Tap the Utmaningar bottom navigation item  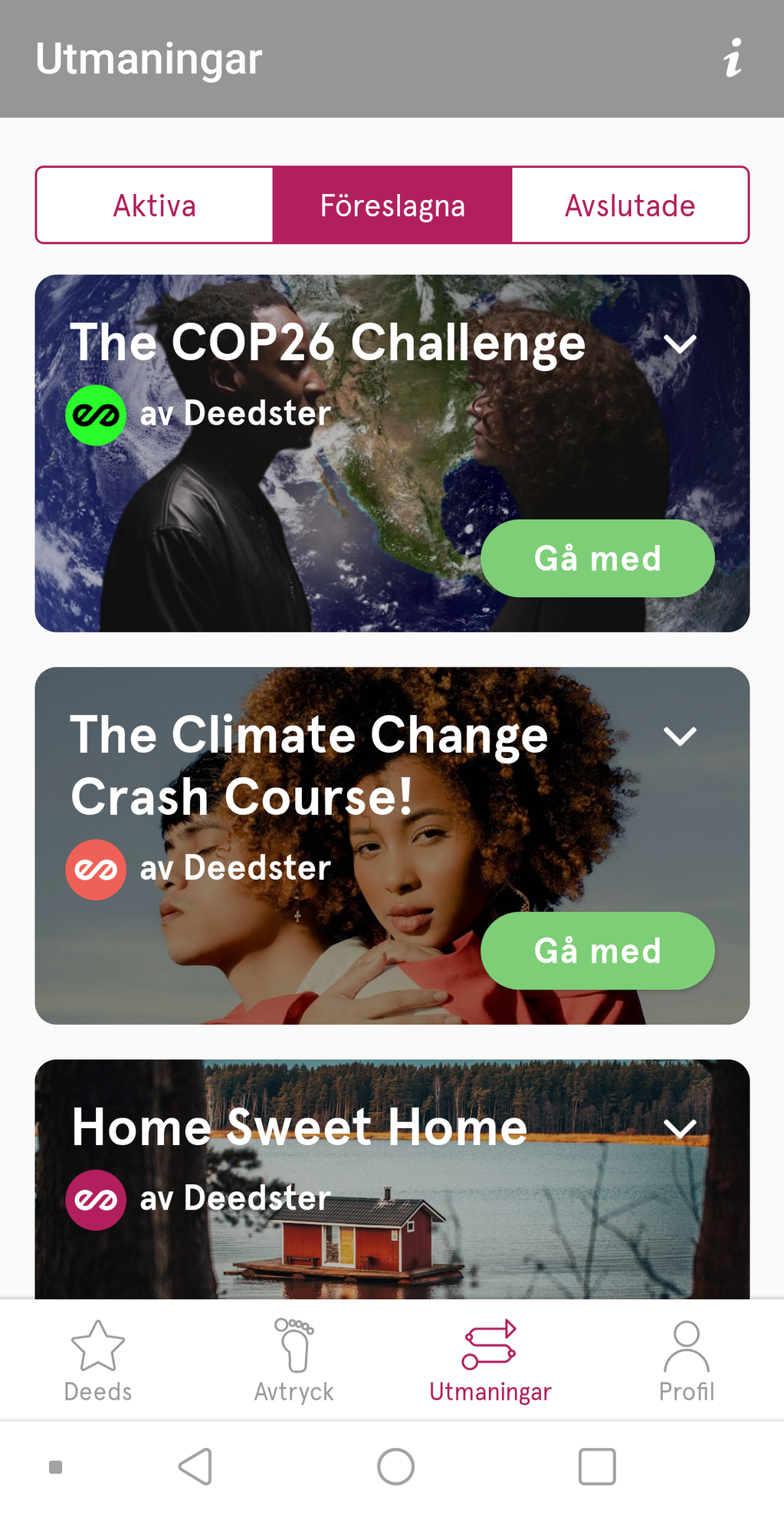click(490, 1360)
